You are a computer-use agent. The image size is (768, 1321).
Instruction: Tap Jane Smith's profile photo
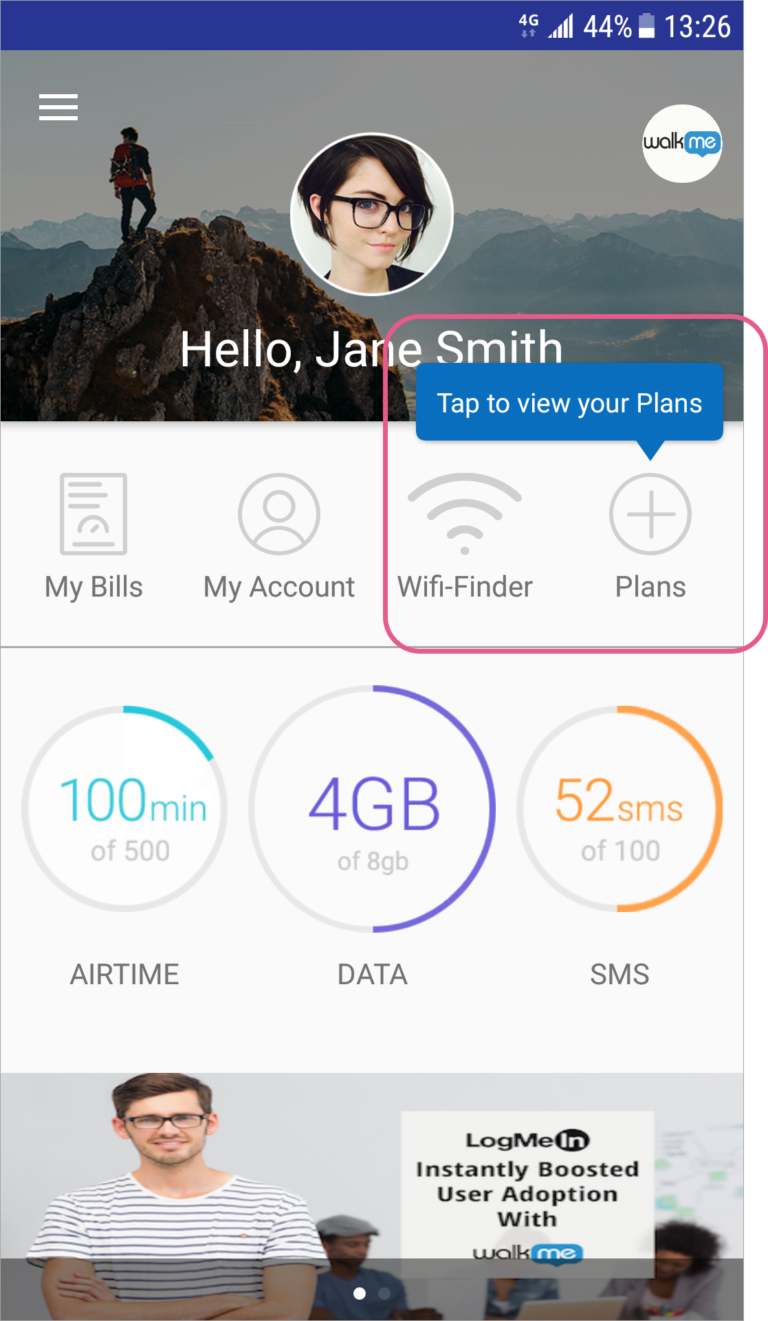372,214
